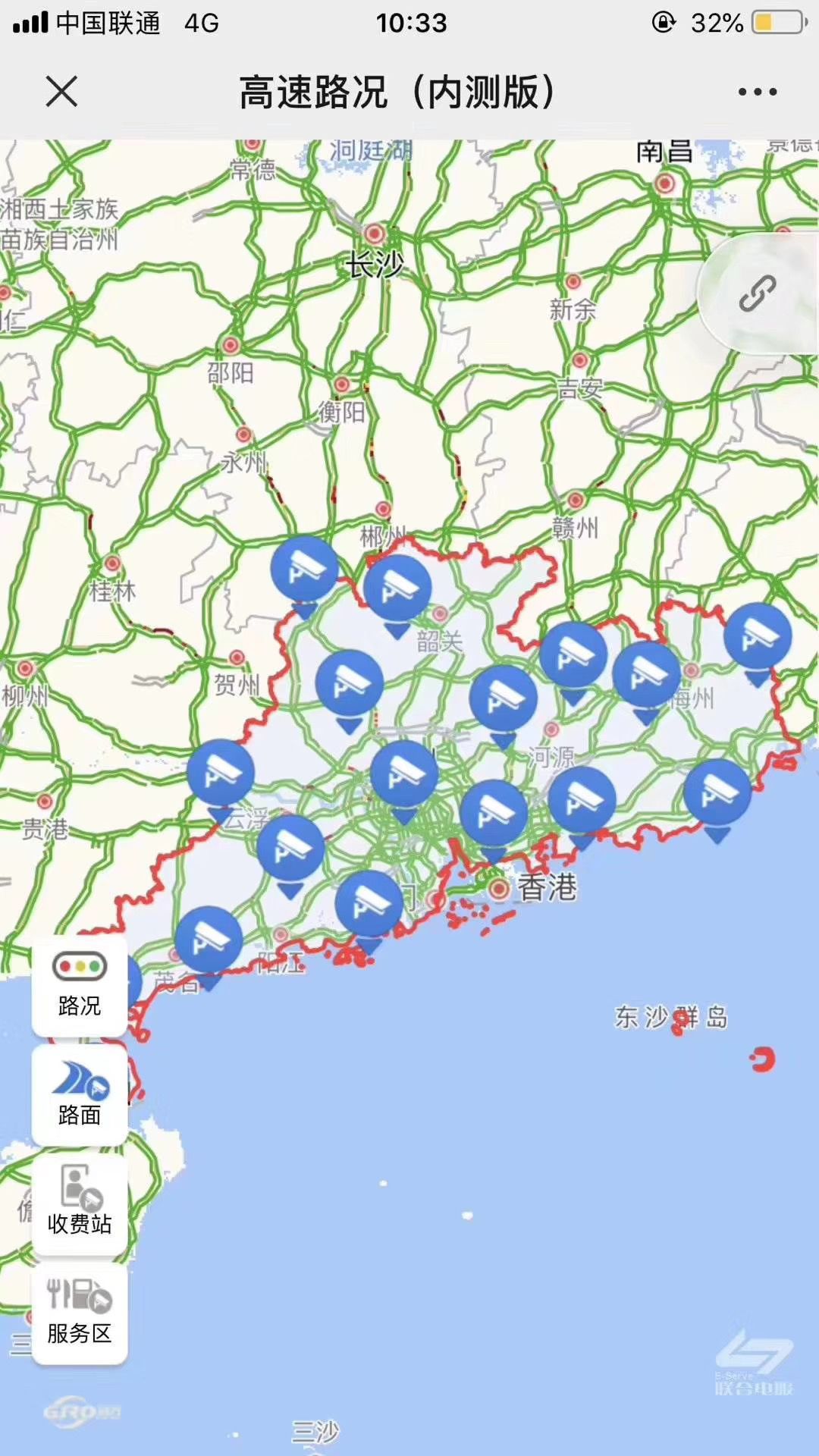The height and width of the screenshot is (1456, 819).
Task: Open the camera marker near 云浮
Action: 221,773
